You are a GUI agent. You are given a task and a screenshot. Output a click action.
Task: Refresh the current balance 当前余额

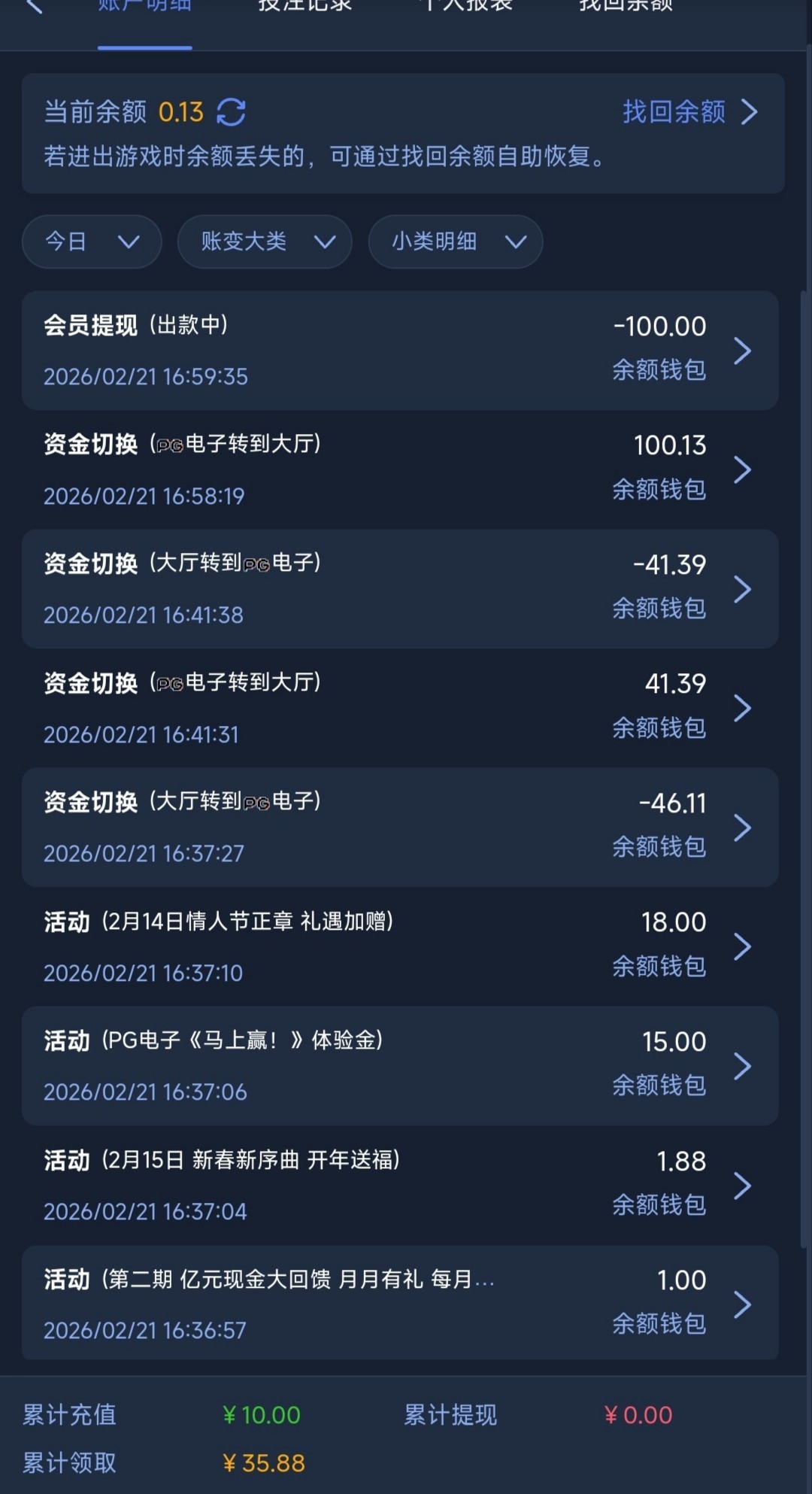pyautogui.click(x=231, y=113)
